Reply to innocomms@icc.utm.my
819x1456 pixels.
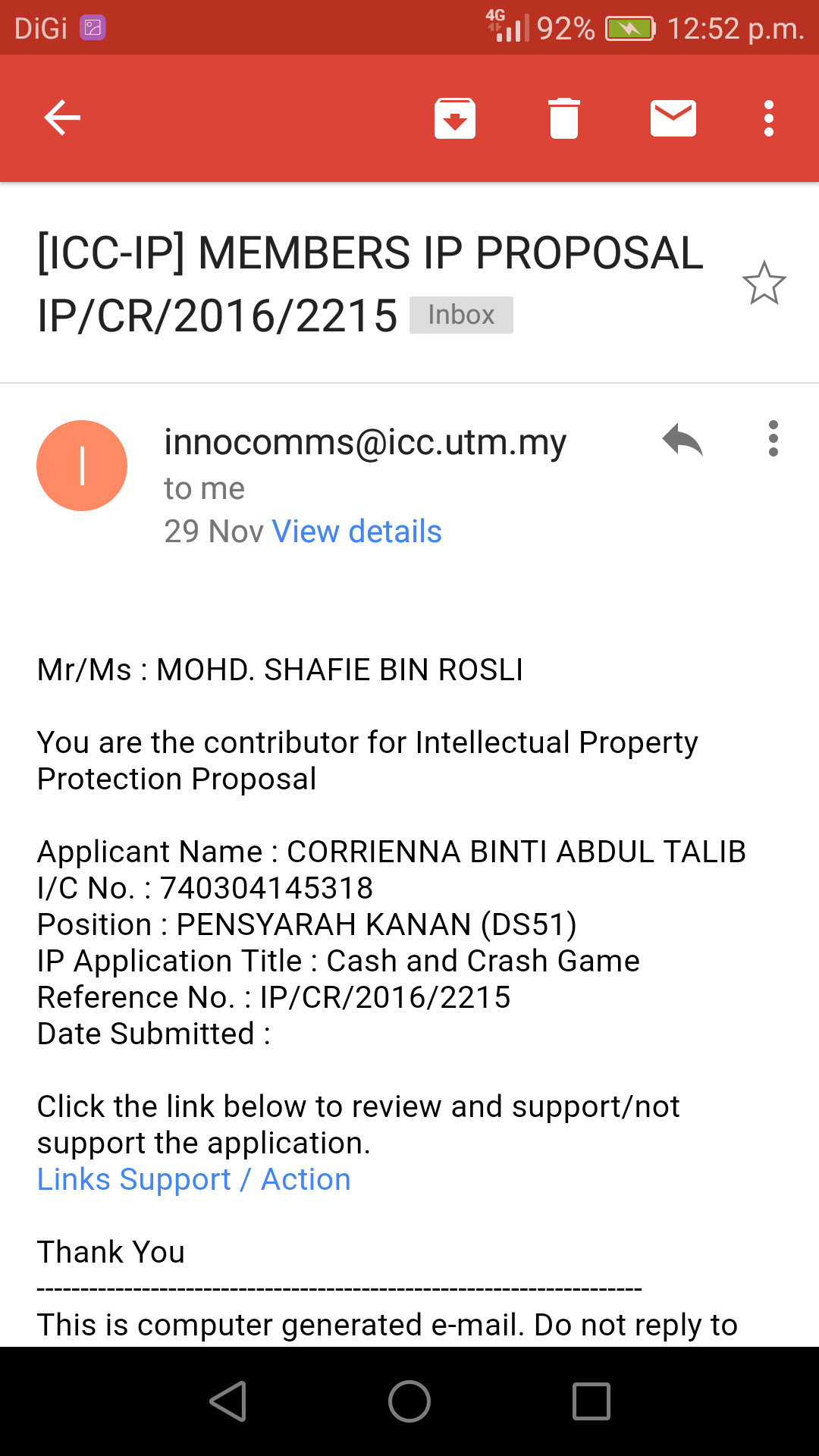pyautogui.click(x=682, y=439)
